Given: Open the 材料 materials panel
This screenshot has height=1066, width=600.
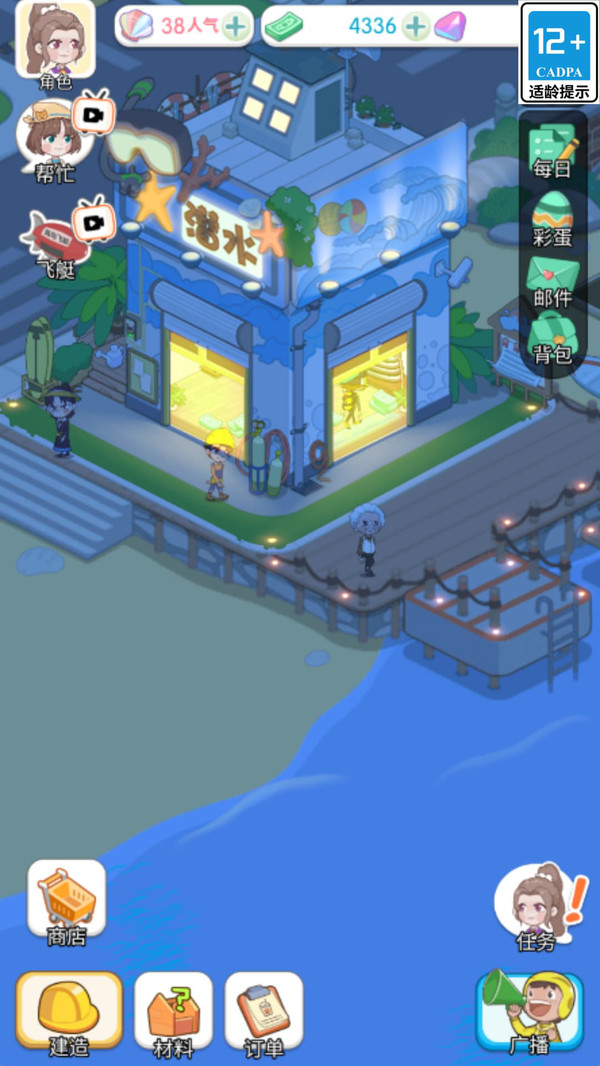Looking at the screenshot, I should pyautogui.click(x=173, y=1015).
